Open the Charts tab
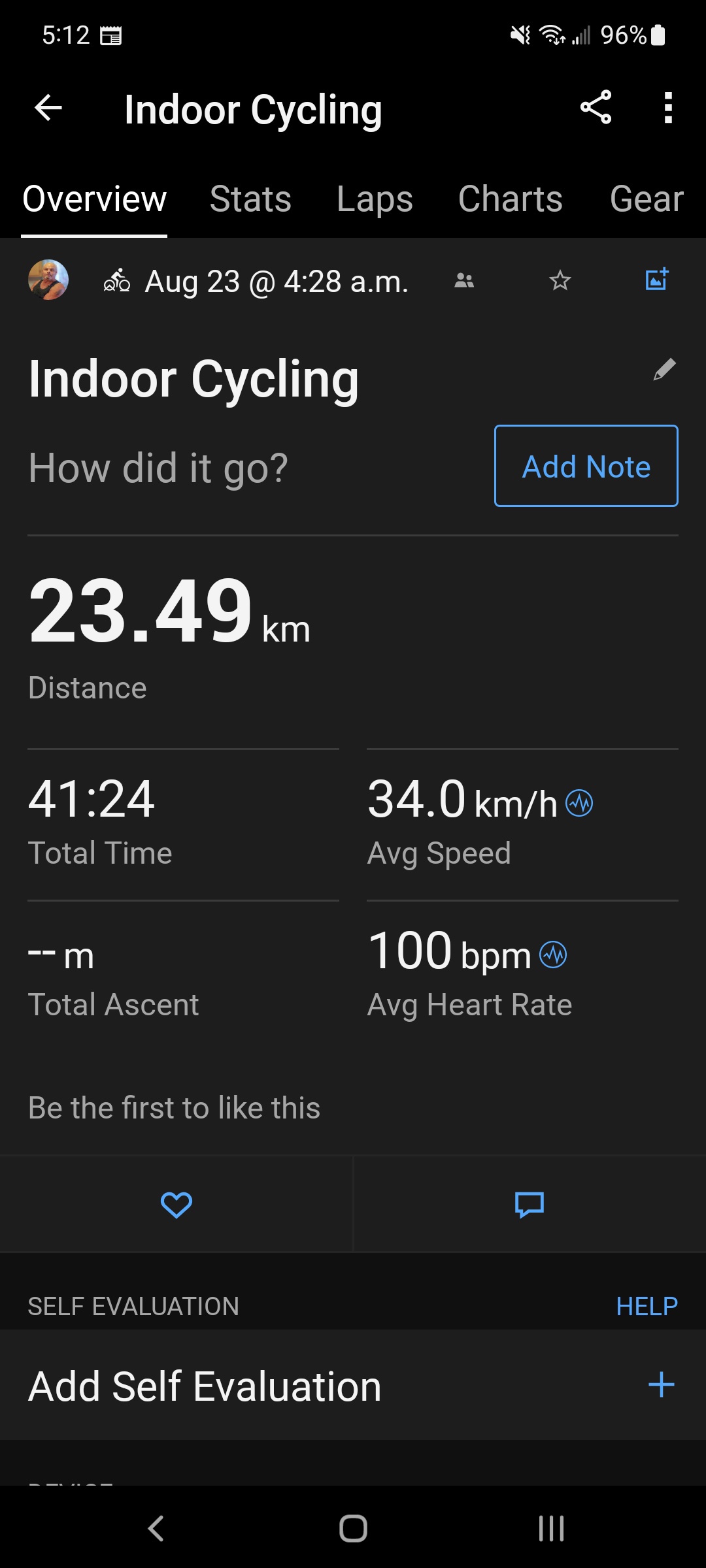 point(510,199)
